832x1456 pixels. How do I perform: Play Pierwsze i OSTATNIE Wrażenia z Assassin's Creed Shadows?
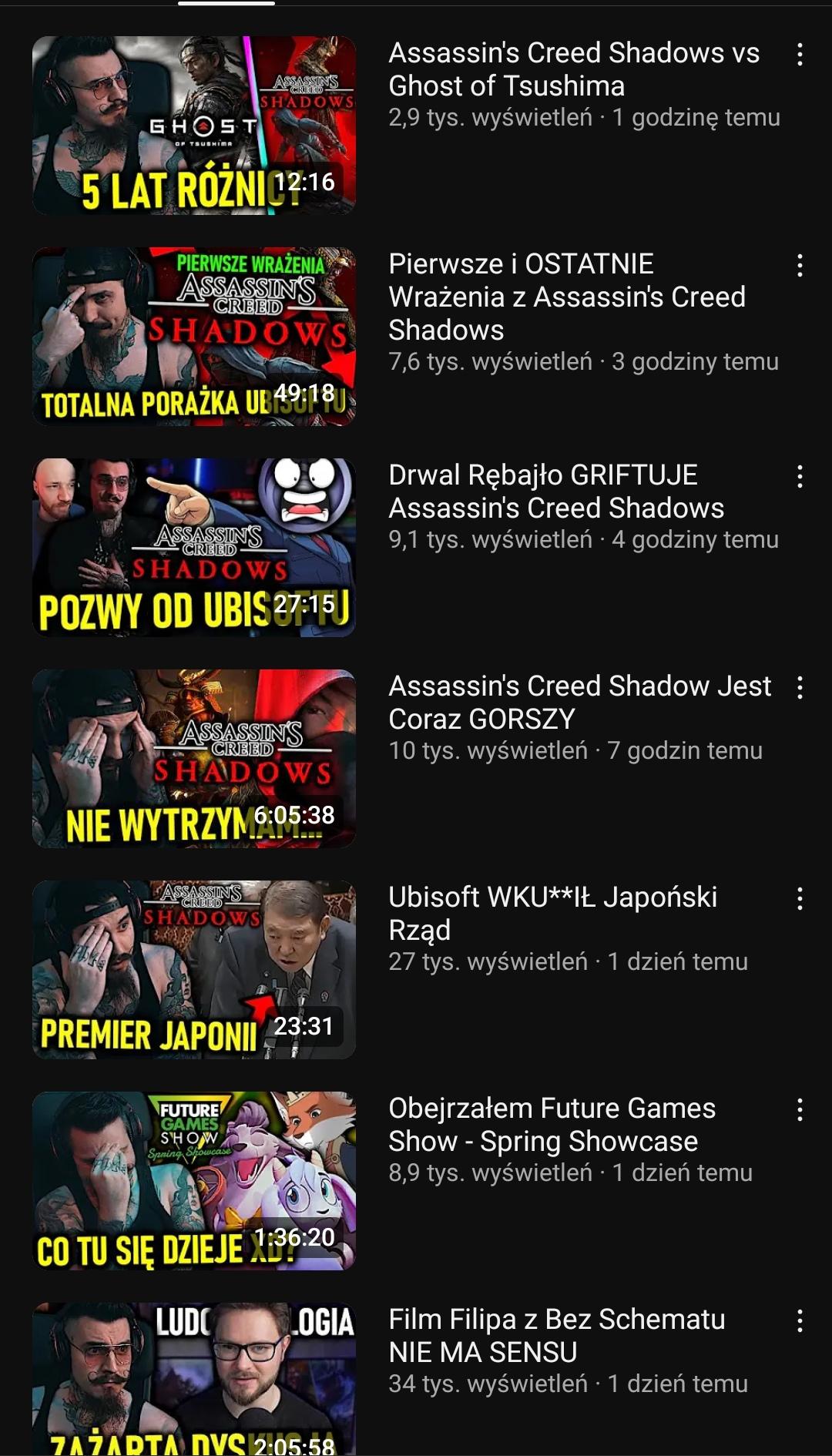pos(194,337)
